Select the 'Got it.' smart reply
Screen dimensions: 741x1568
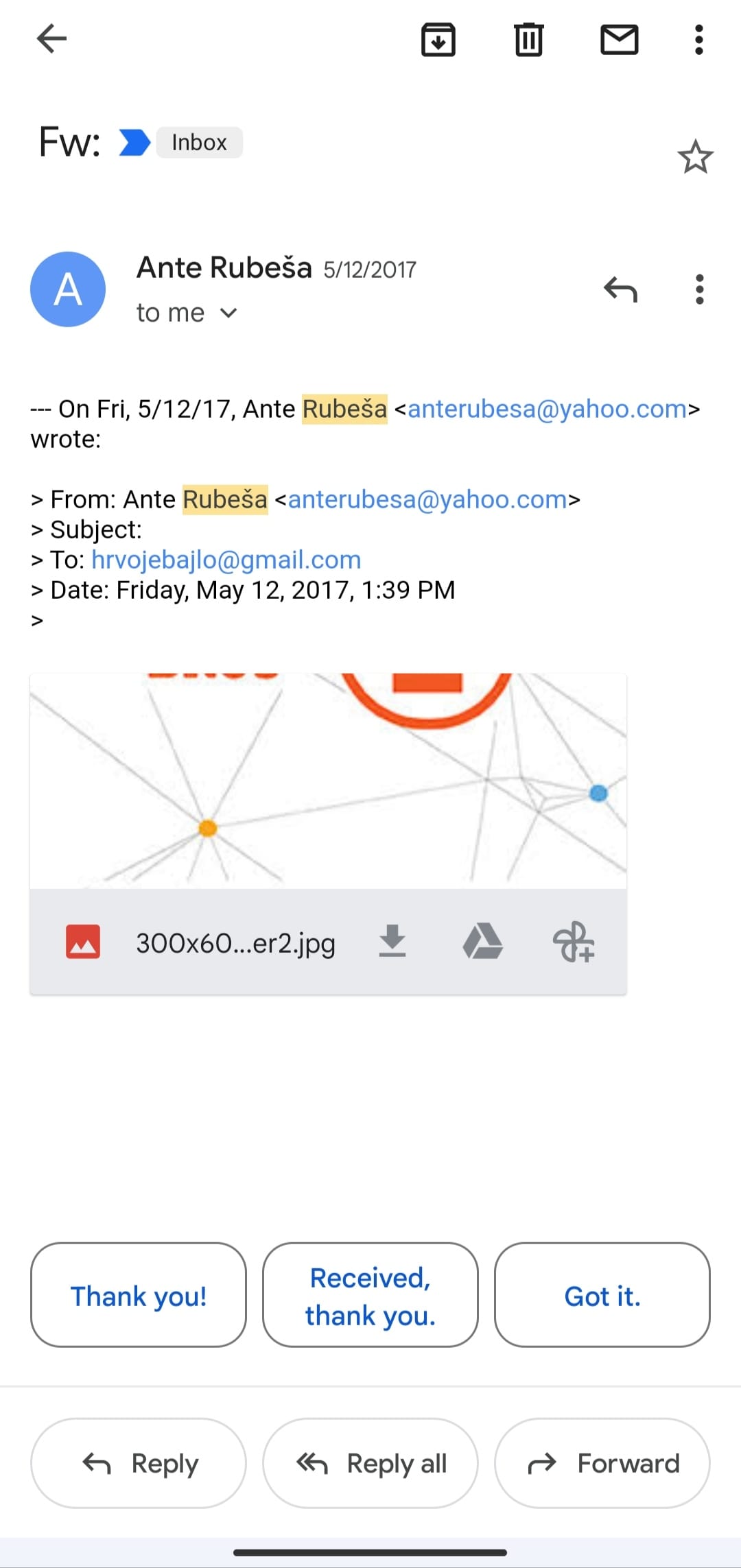(x=602, y=1295)
